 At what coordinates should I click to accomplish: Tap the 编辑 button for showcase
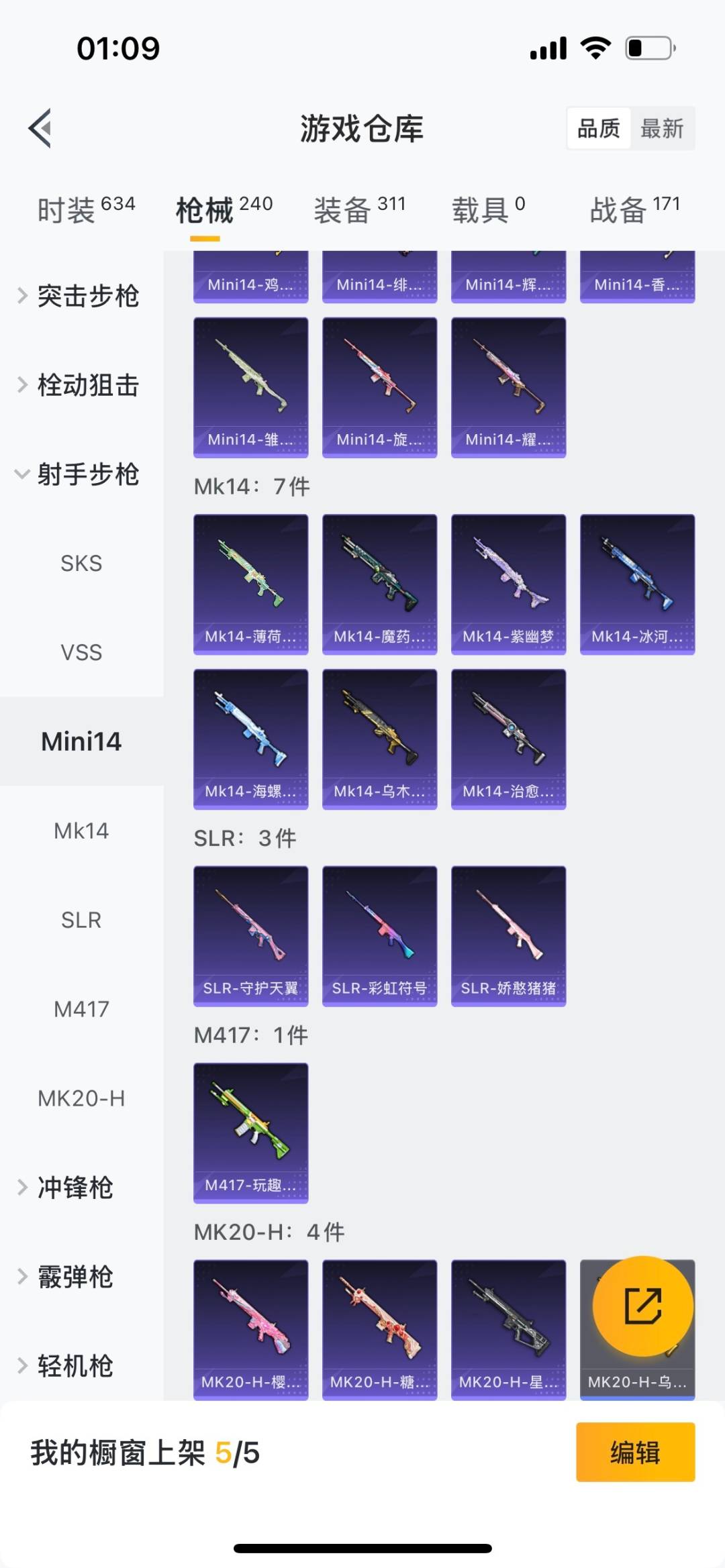pyautogui.click(x=634, y=1452)
